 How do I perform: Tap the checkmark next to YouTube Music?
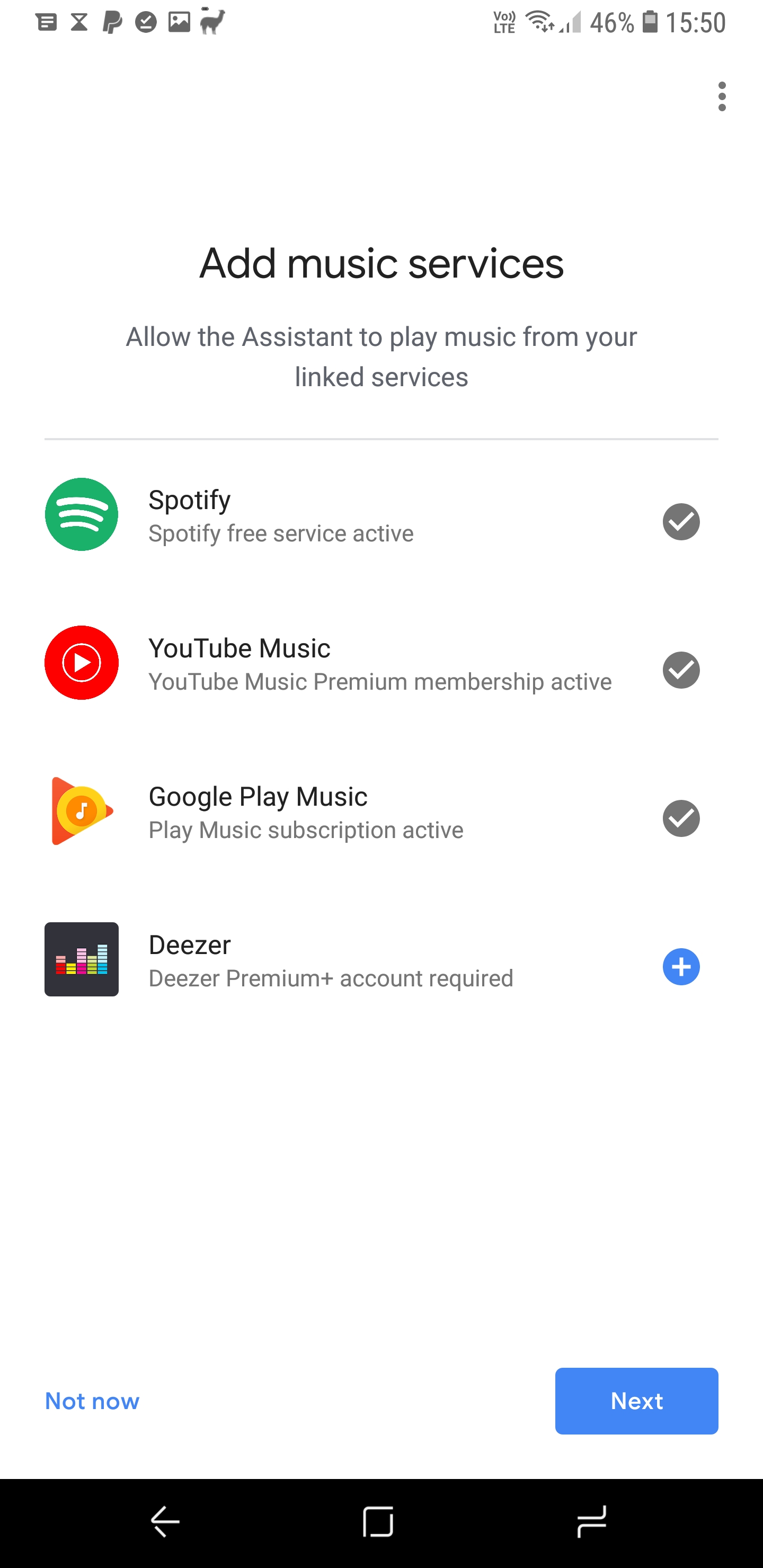click(681, 670)
